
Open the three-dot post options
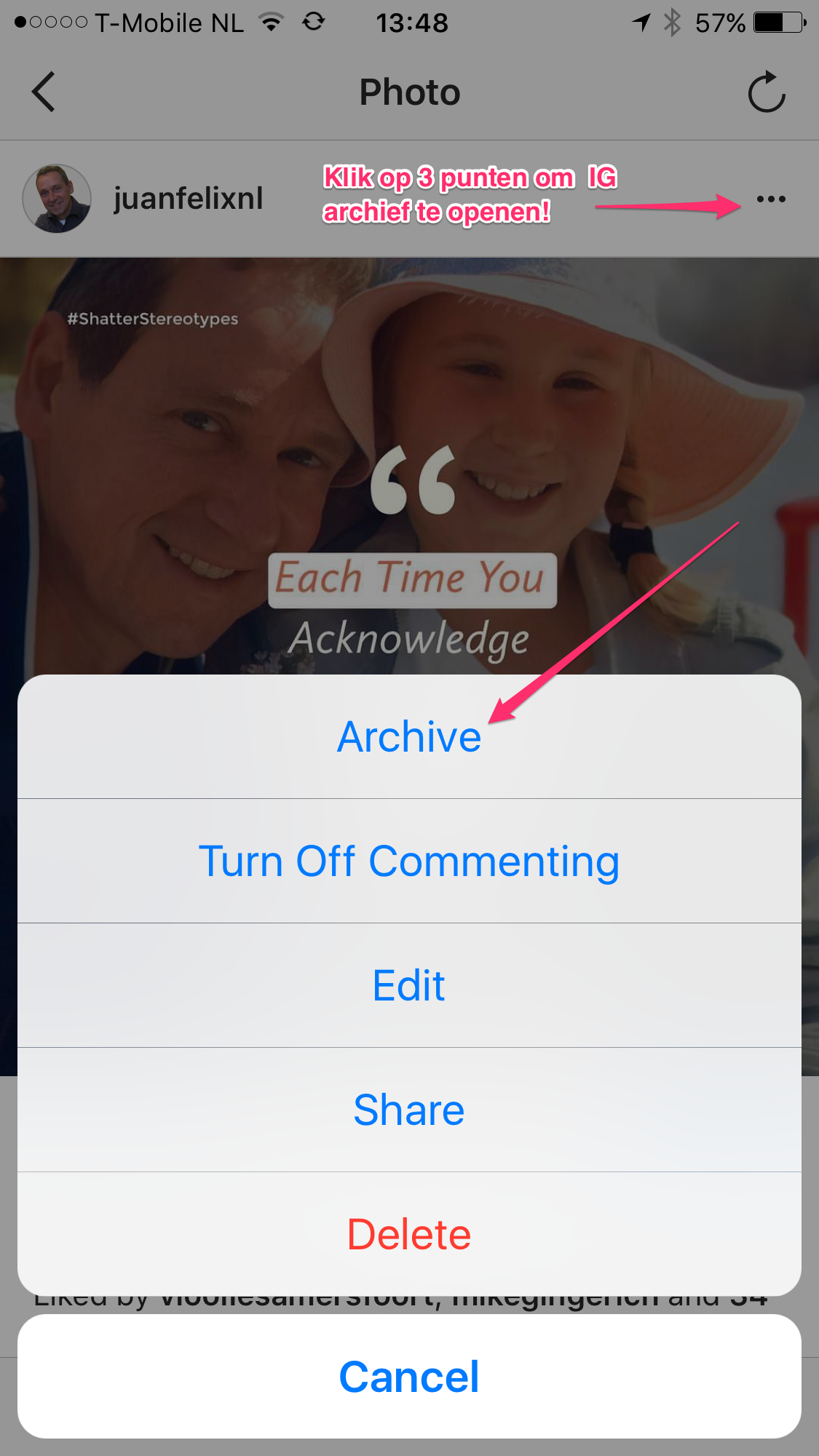[770, 199]
